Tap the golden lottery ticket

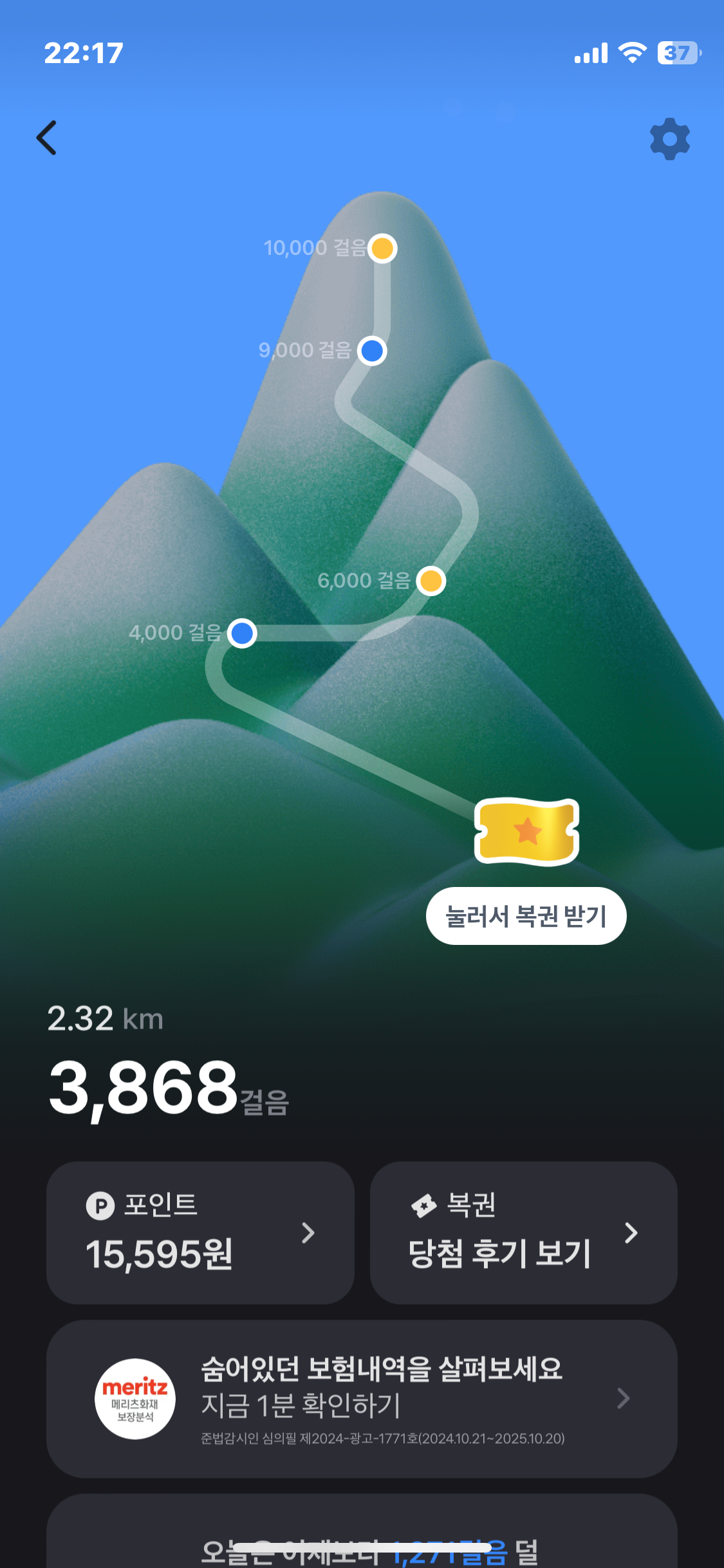tap(526, 831)
